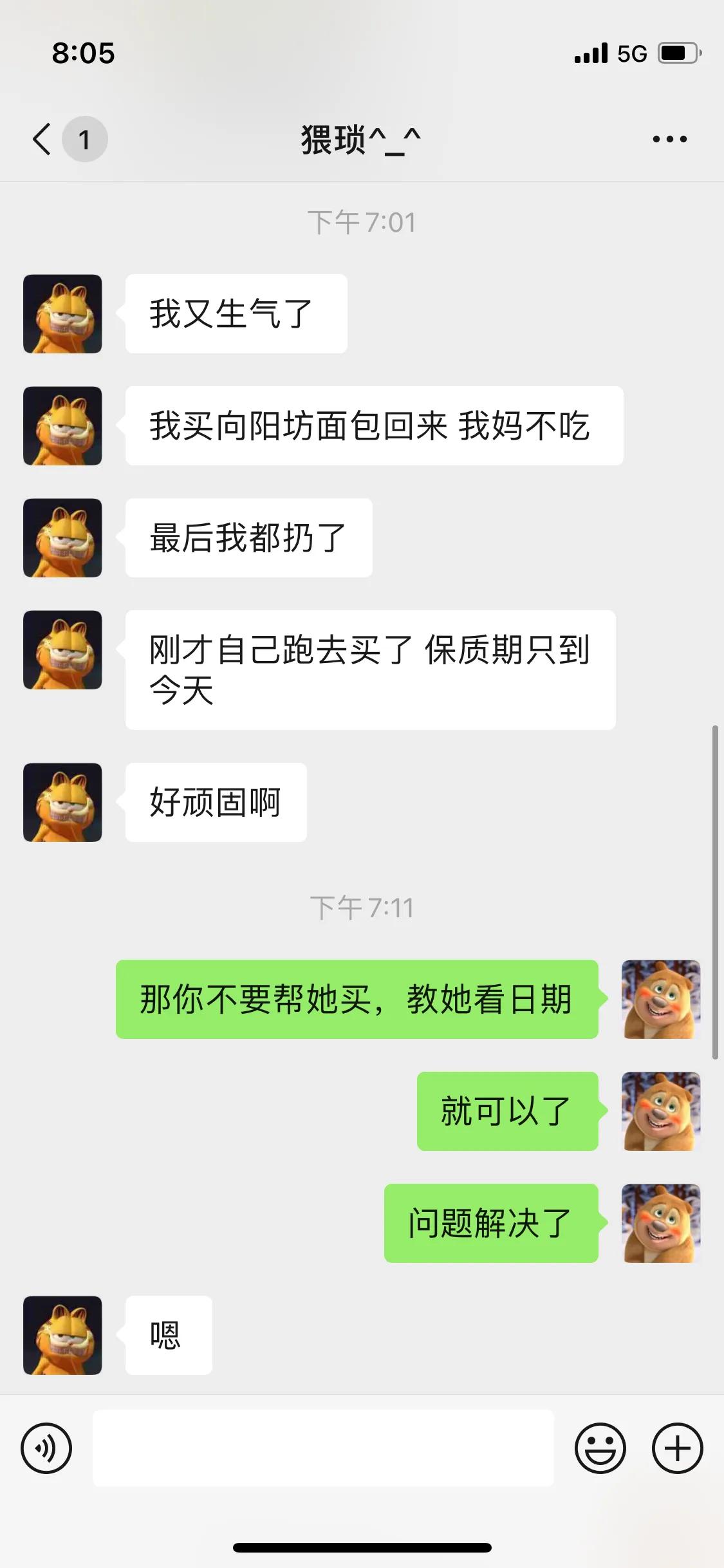Image resolution: width=724 pixels, height=1568 pixels.
Task: Open Garfield avatar next to 我又生气了
Action: click(x=62, y=314)
